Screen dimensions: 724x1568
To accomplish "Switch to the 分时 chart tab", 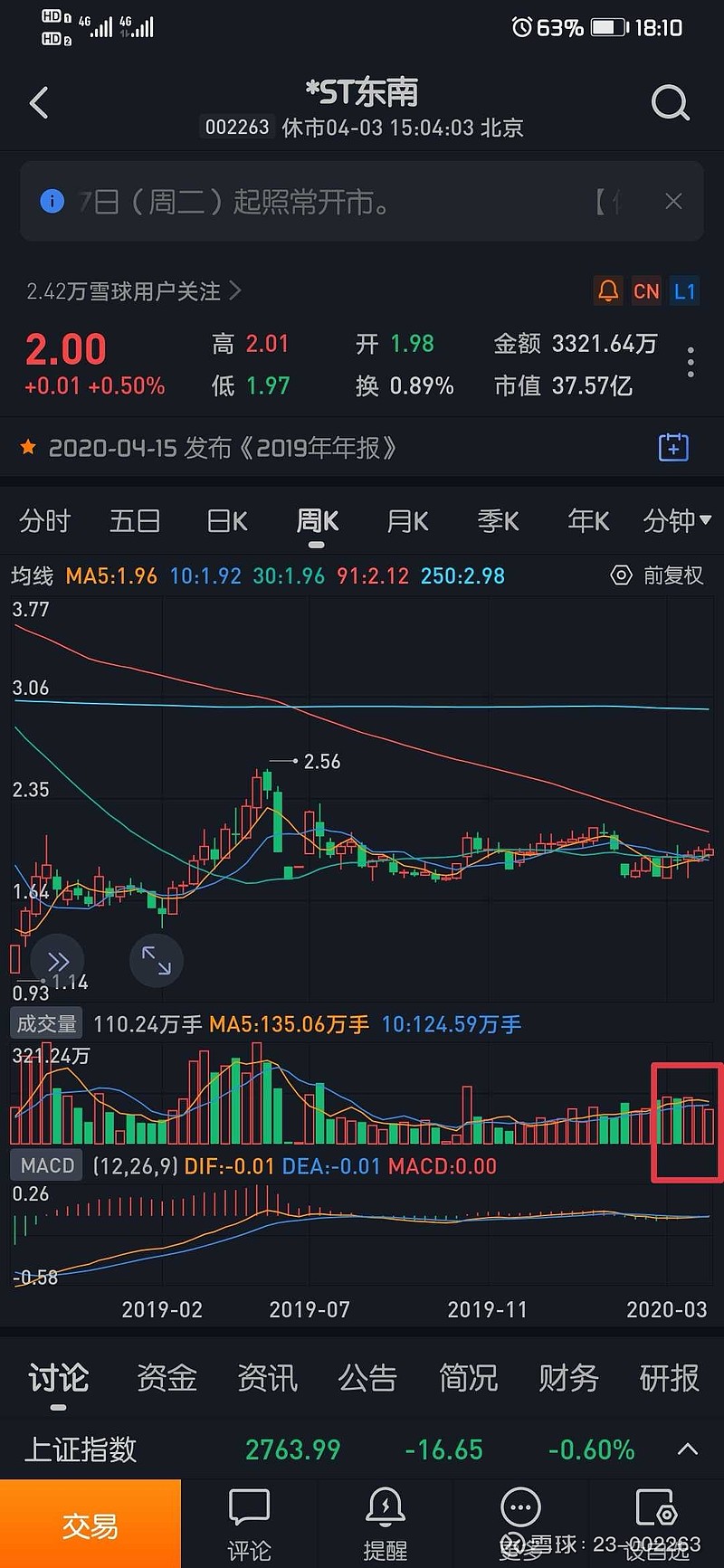I will point(44,521).
